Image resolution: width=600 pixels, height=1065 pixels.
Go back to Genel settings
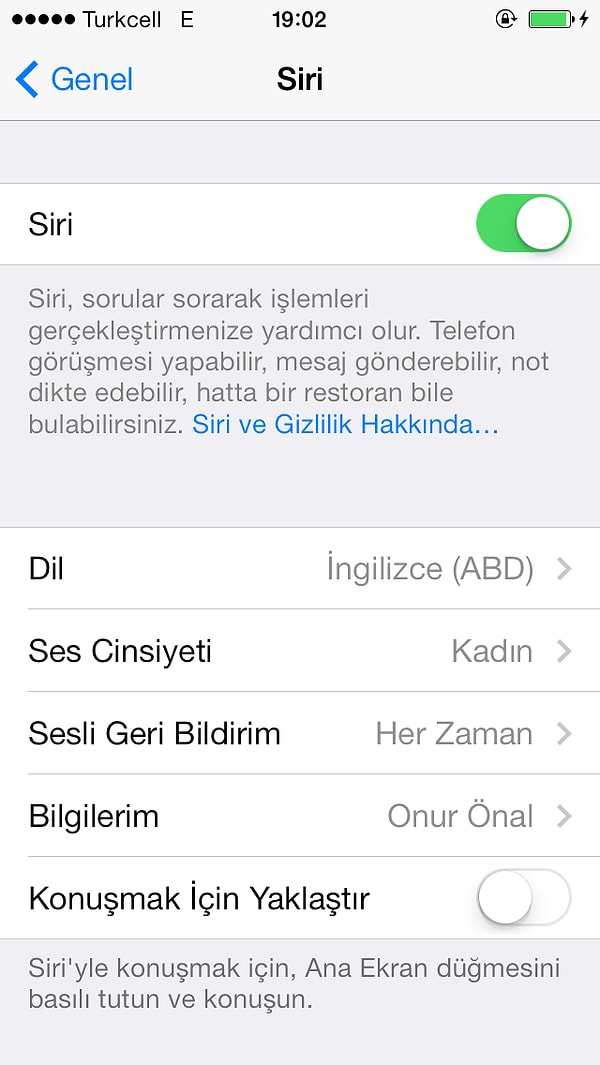(74, 79)
